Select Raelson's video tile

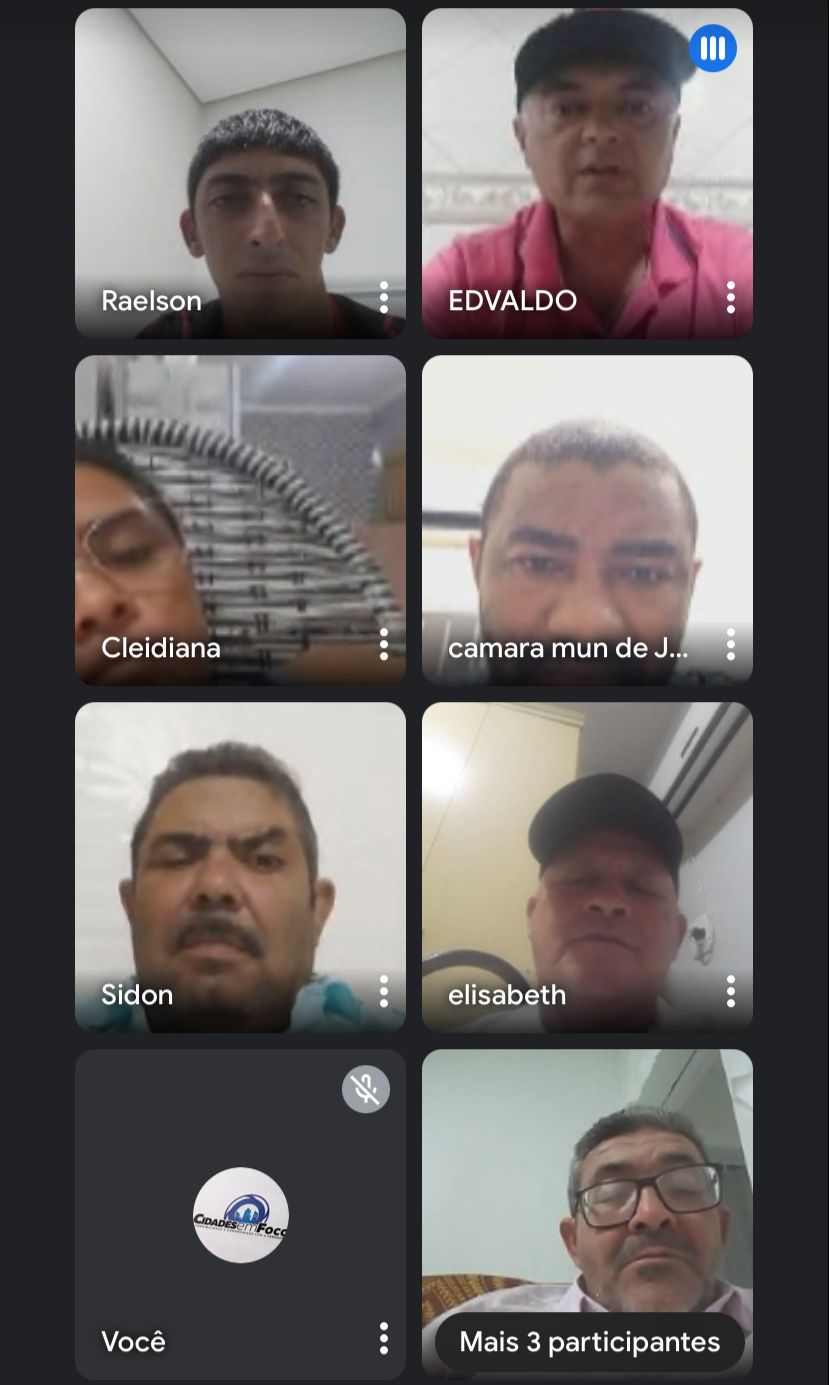pyautogui.click(x=240, y=173)
